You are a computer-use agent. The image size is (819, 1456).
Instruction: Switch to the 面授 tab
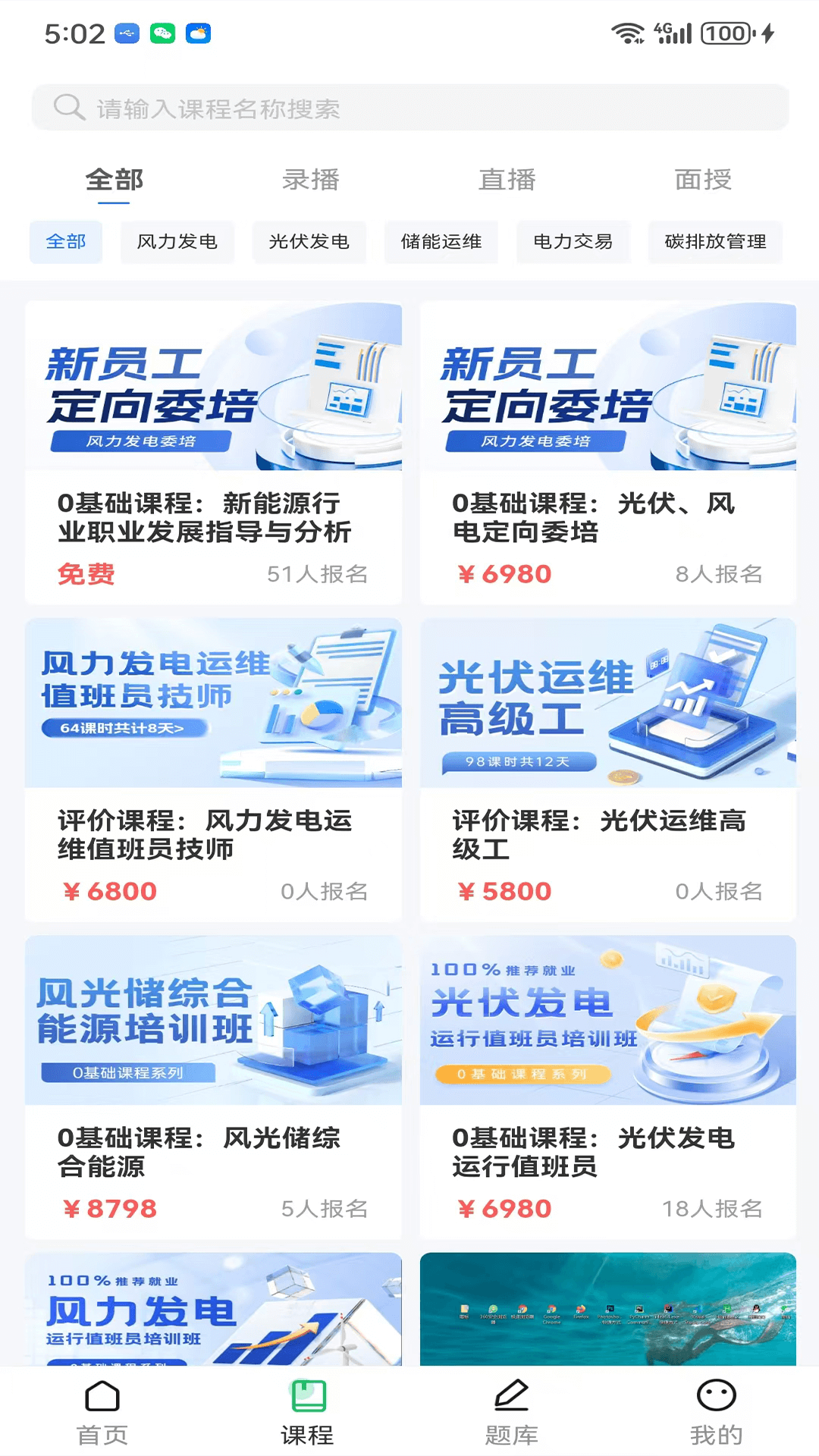point(702,180)
